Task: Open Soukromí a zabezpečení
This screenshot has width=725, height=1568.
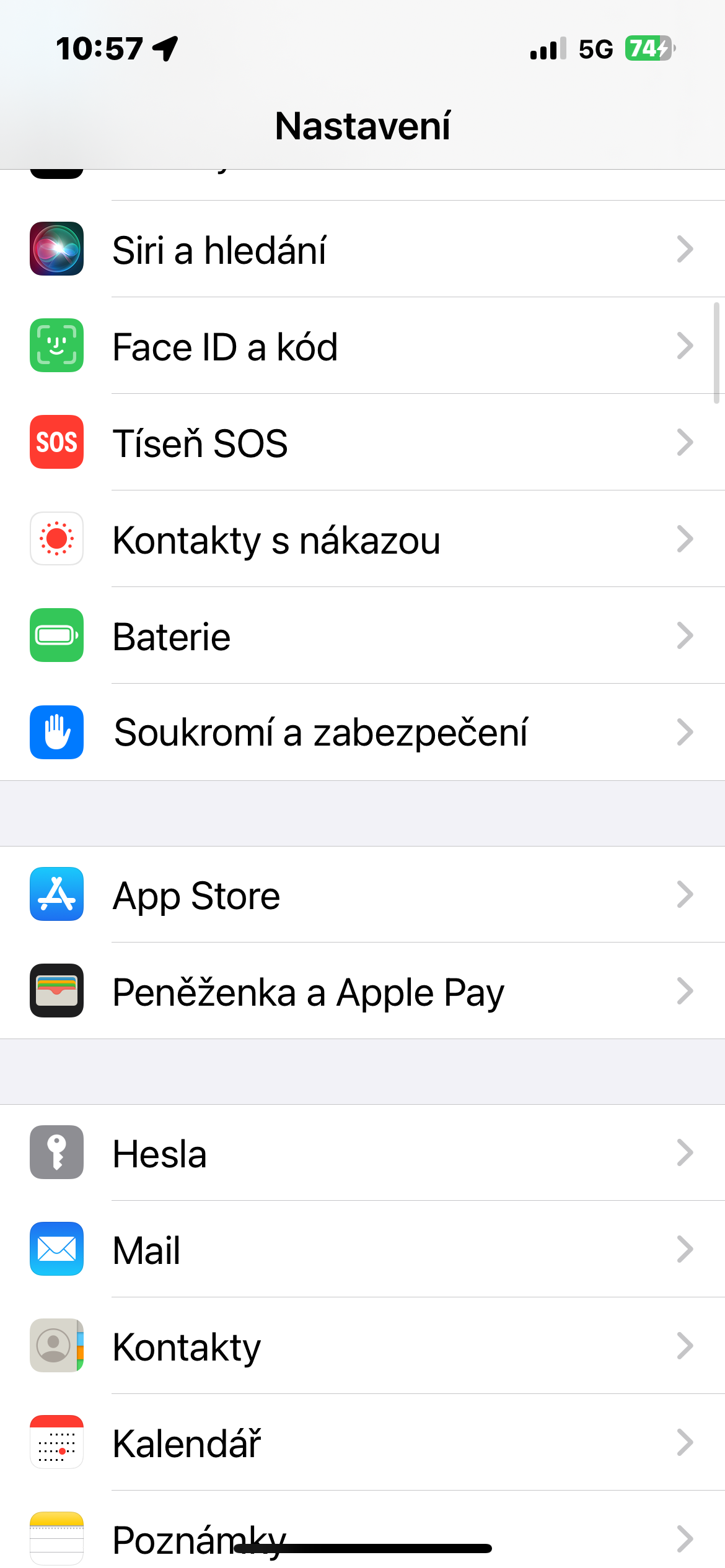Action: [362, 732]
